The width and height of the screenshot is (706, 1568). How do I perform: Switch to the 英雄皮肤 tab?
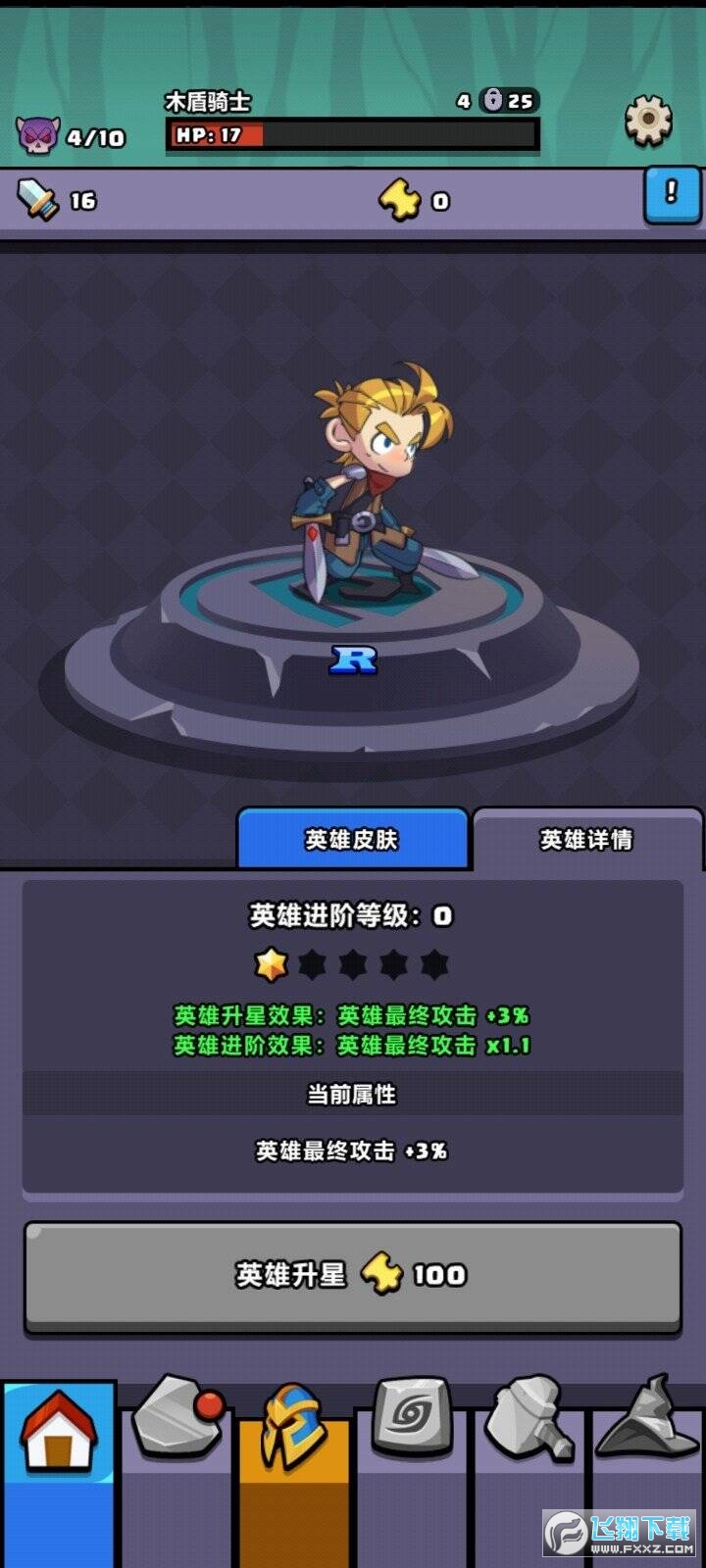(x=352, y=839)
